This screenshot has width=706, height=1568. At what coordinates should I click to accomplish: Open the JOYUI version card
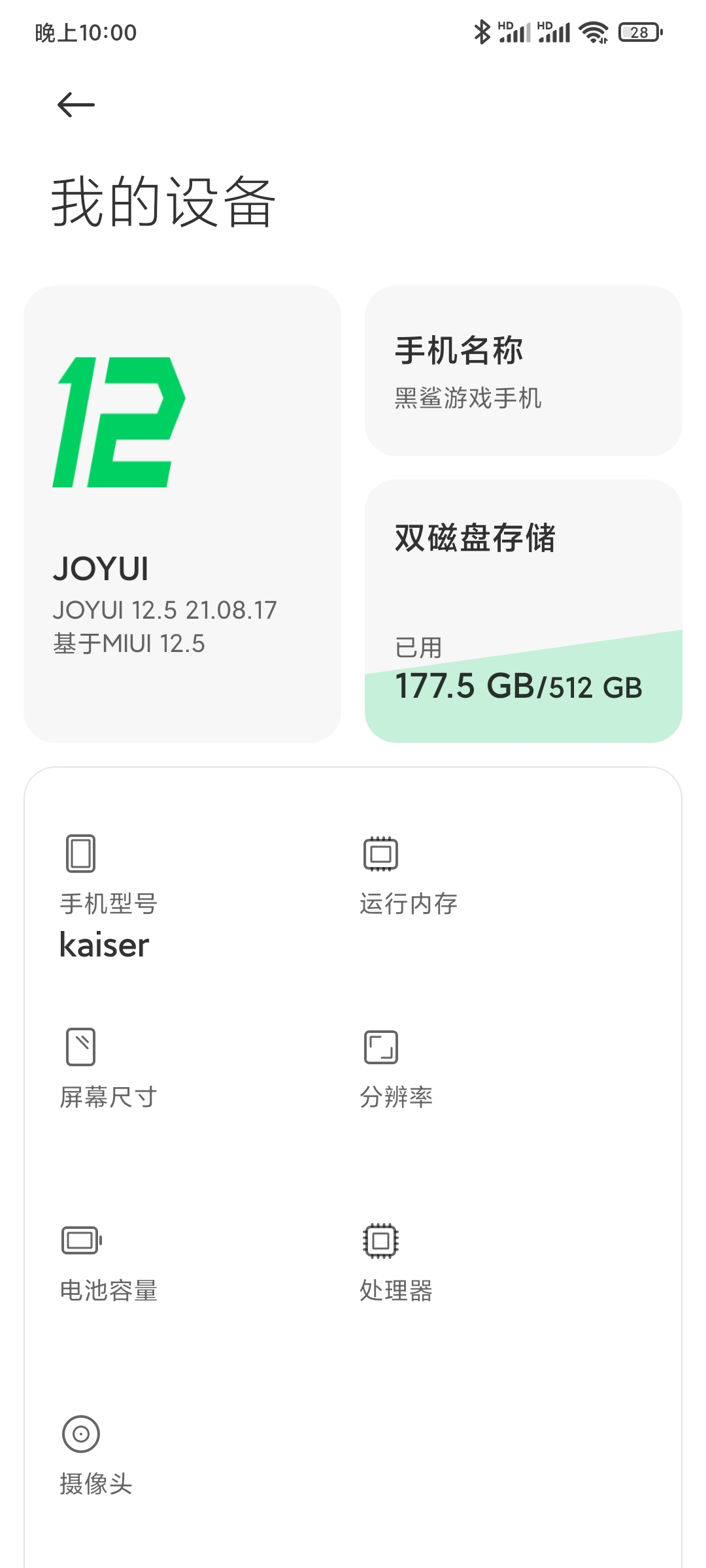point(182,514)
